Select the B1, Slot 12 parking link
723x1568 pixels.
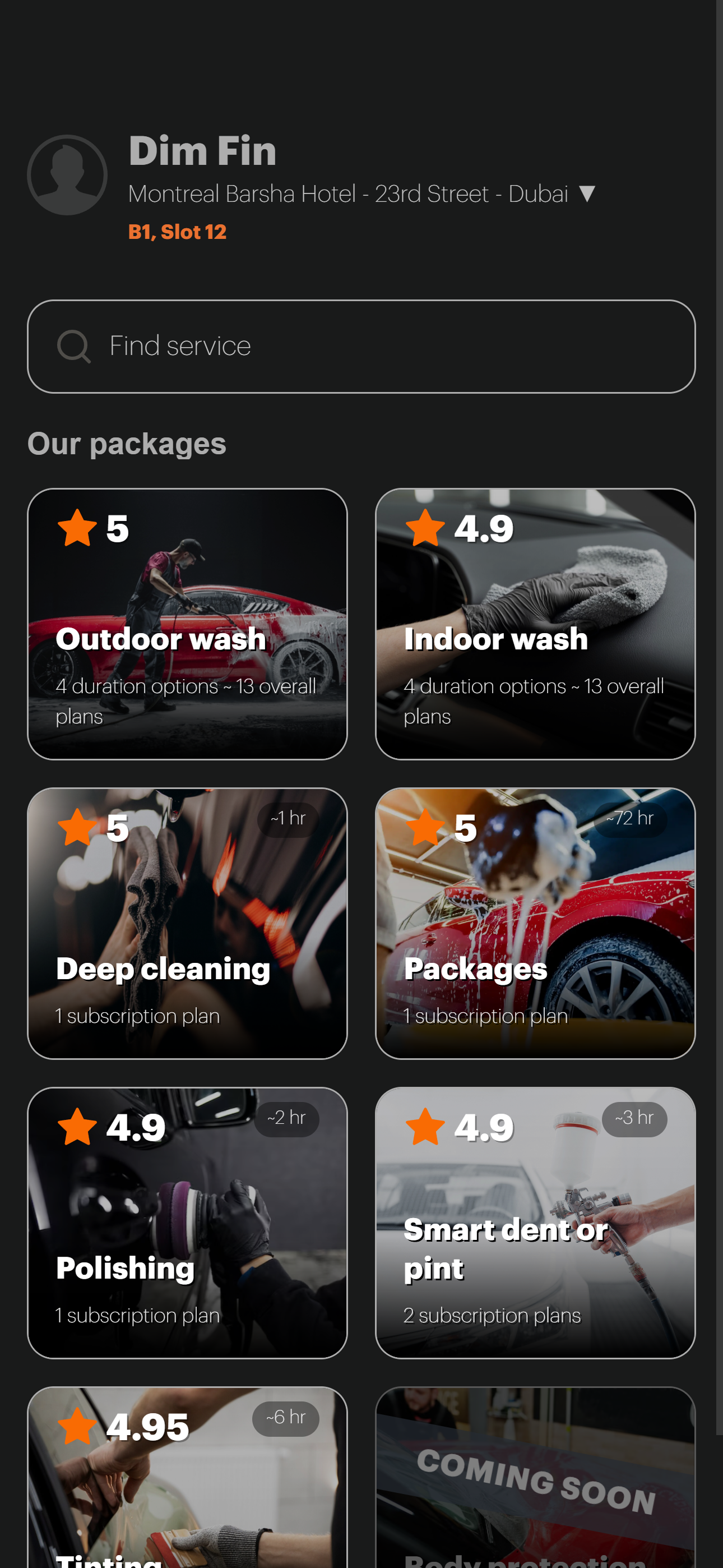click(x=177, y=232)
